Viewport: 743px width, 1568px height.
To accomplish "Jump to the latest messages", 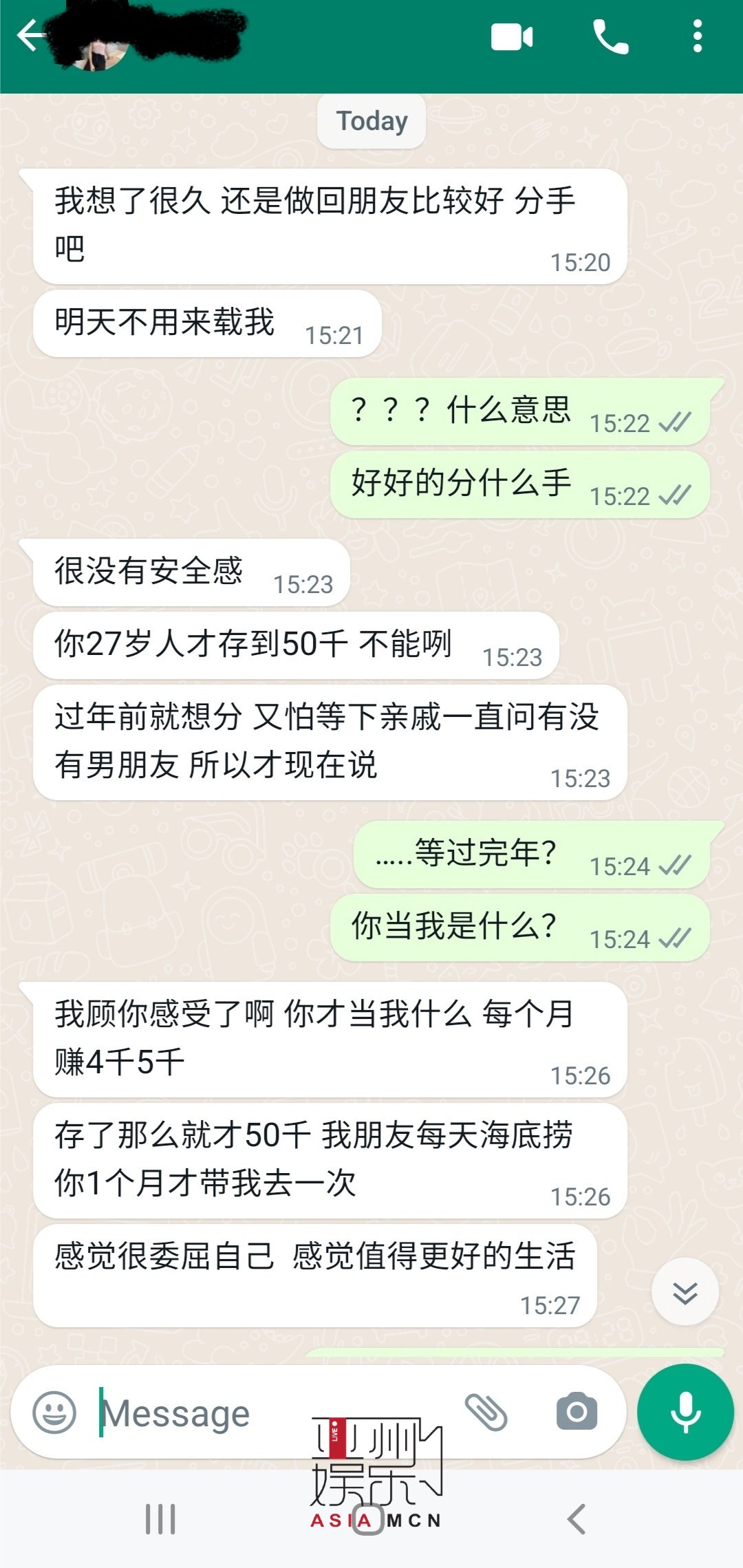I will tap(685, 1291).
